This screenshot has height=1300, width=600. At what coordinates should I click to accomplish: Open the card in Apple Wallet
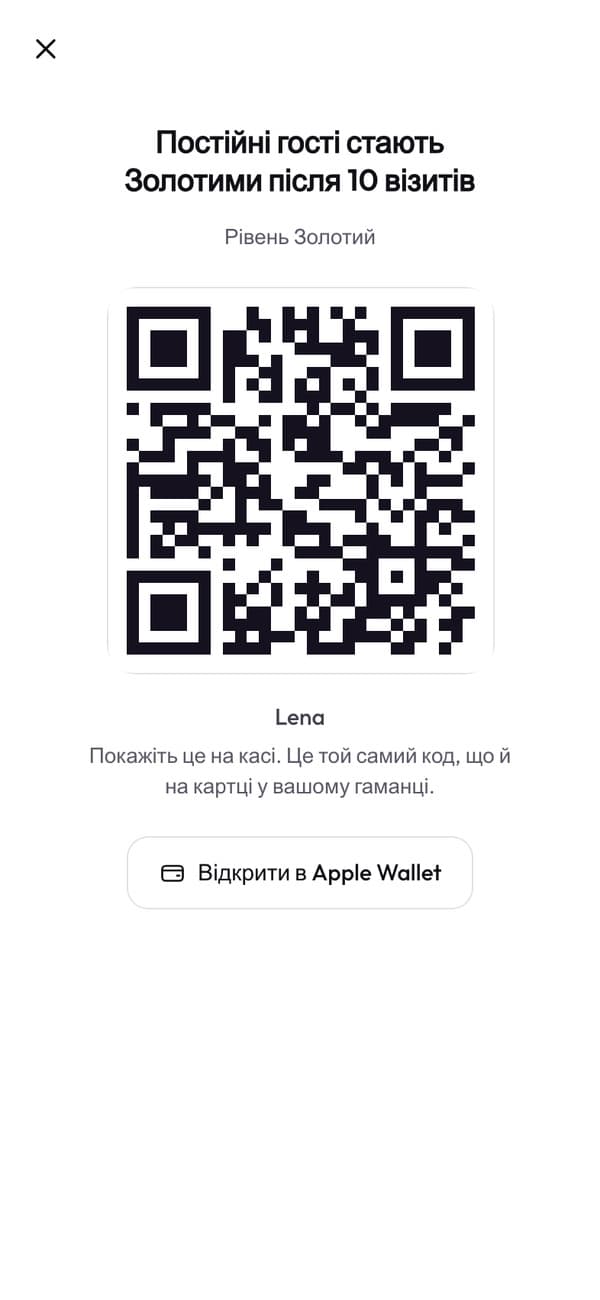point(300,872)
